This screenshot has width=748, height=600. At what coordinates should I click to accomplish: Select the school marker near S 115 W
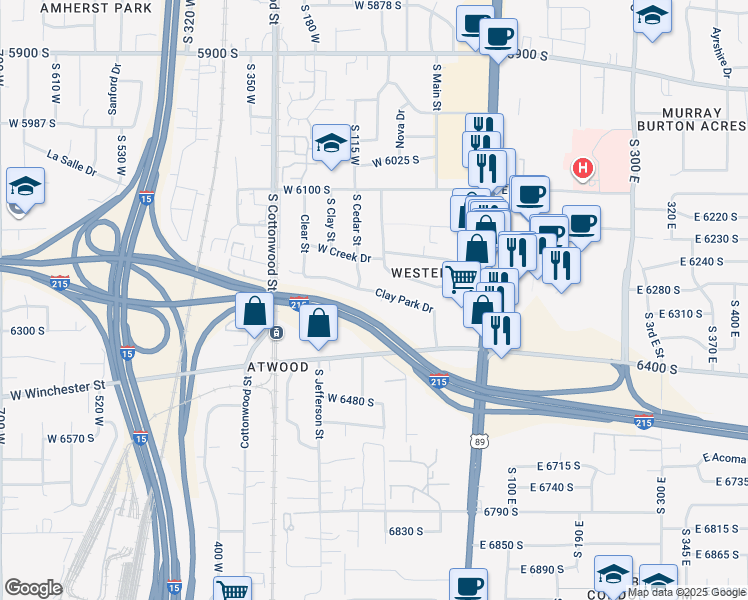pyautogui.click(x=331, y=145)
